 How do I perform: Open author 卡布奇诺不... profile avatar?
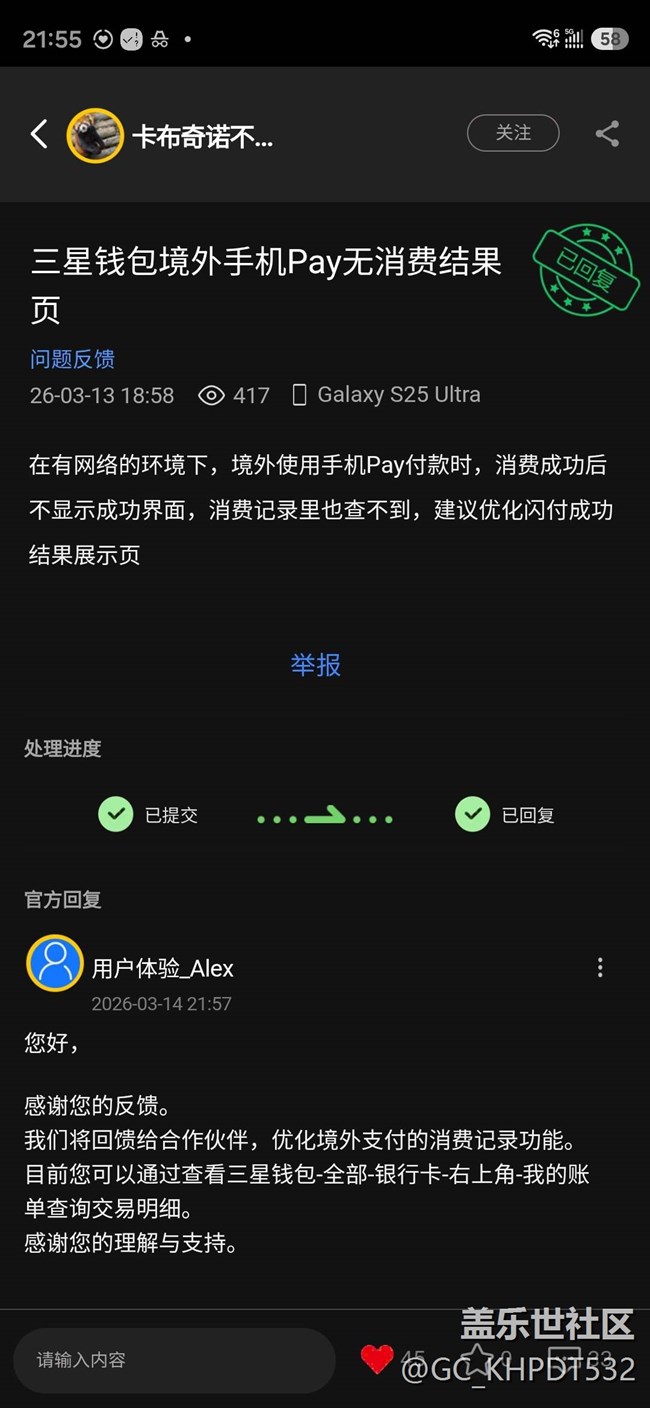[x=94, y=135]
